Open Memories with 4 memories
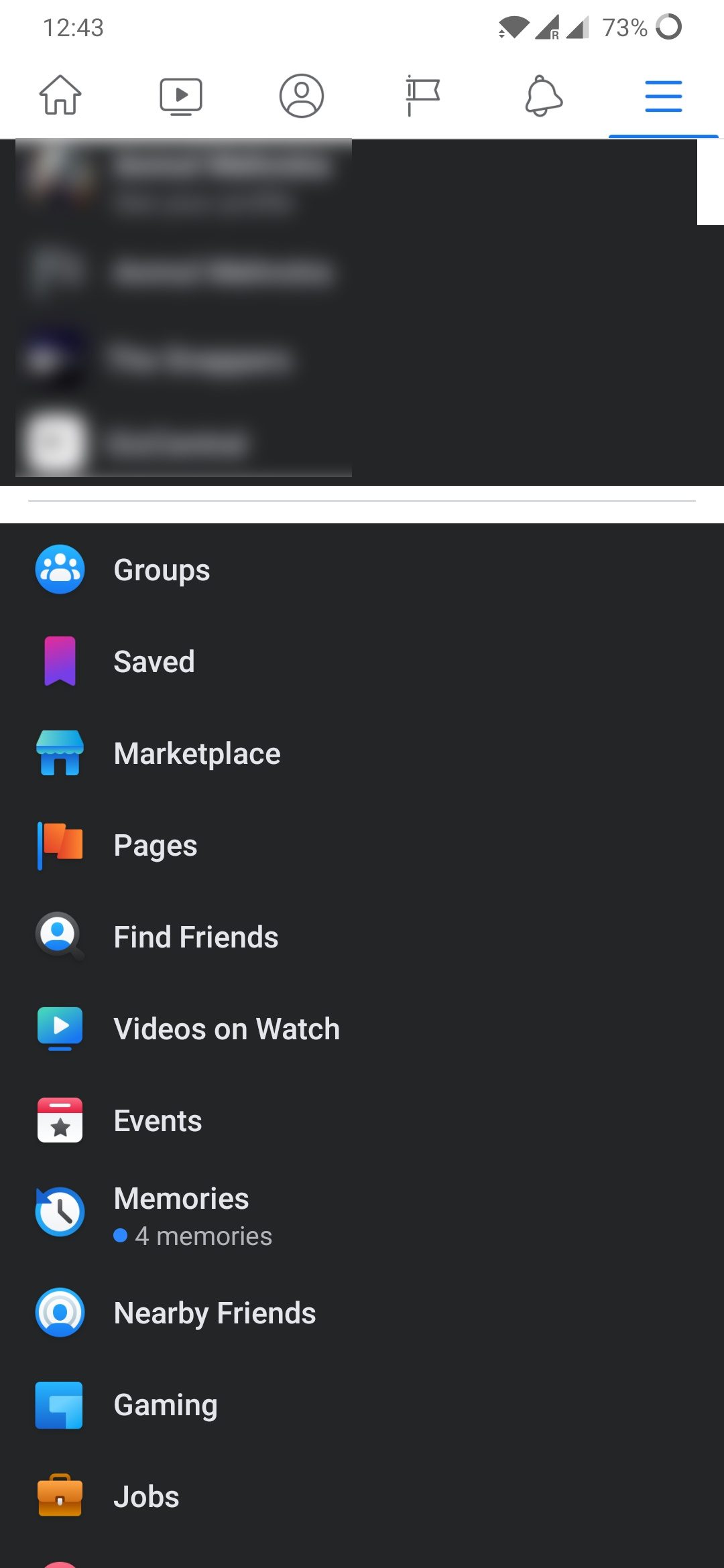The image size is (724, 1568). tap(362, 1216)
